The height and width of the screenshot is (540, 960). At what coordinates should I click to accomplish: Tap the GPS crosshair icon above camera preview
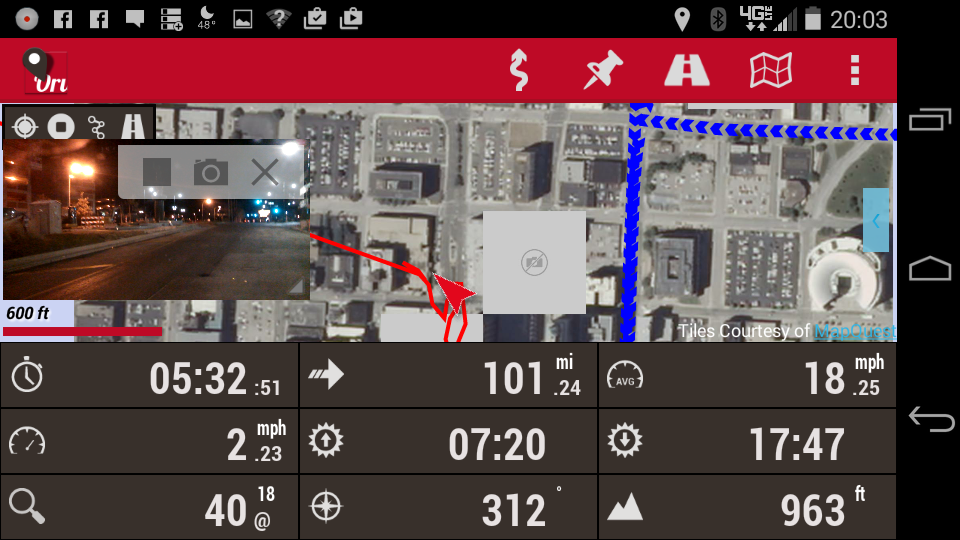point(26,126)
